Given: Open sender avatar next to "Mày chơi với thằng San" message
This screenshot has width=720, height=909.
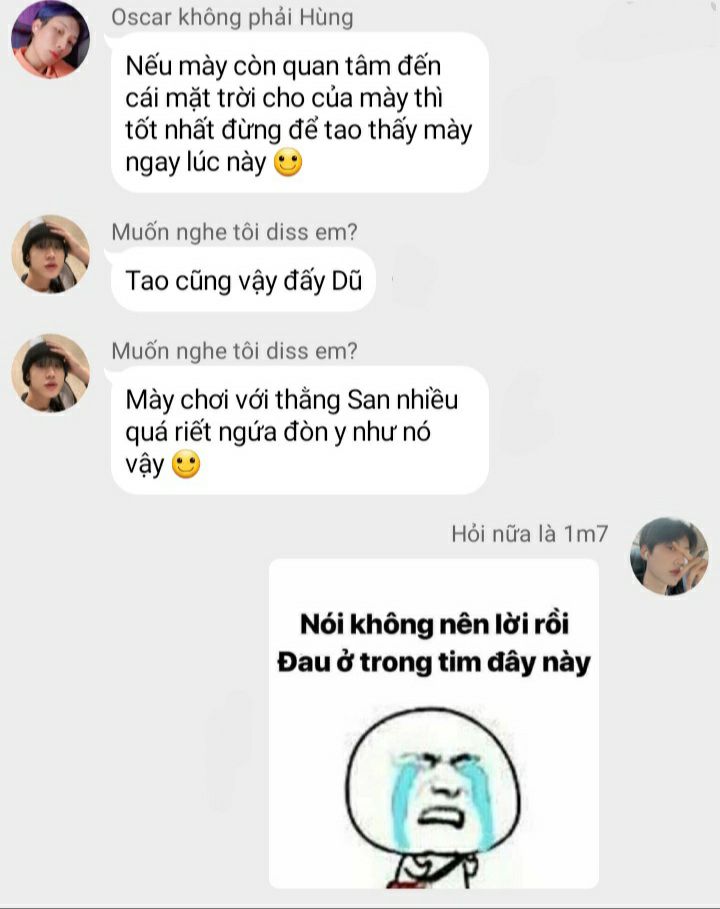Looking at the screenshot, I should coord(50,373).
